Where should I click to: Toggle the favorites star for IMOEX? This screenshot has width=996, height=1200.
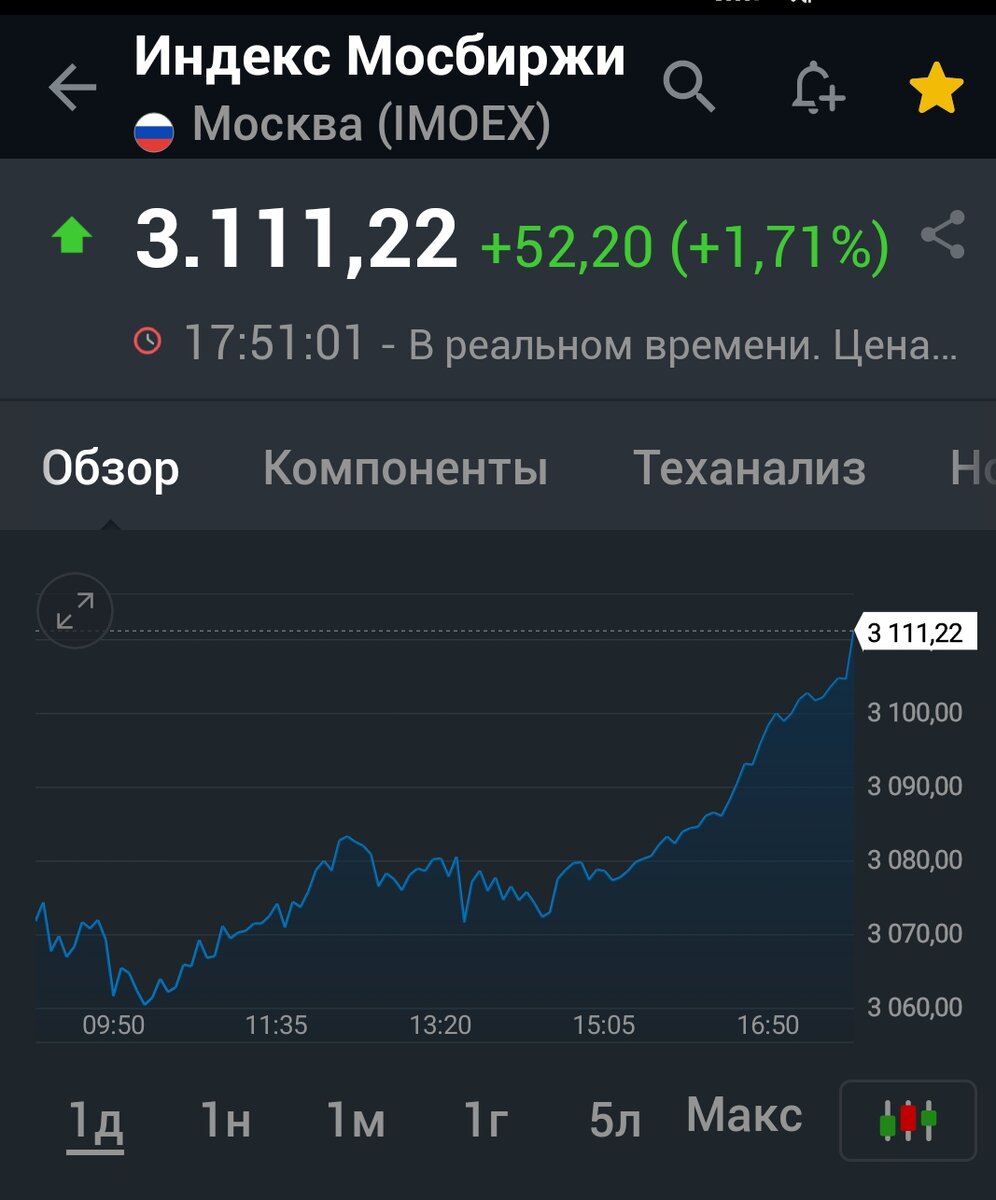pyautogui.click(x=936, y=88)
